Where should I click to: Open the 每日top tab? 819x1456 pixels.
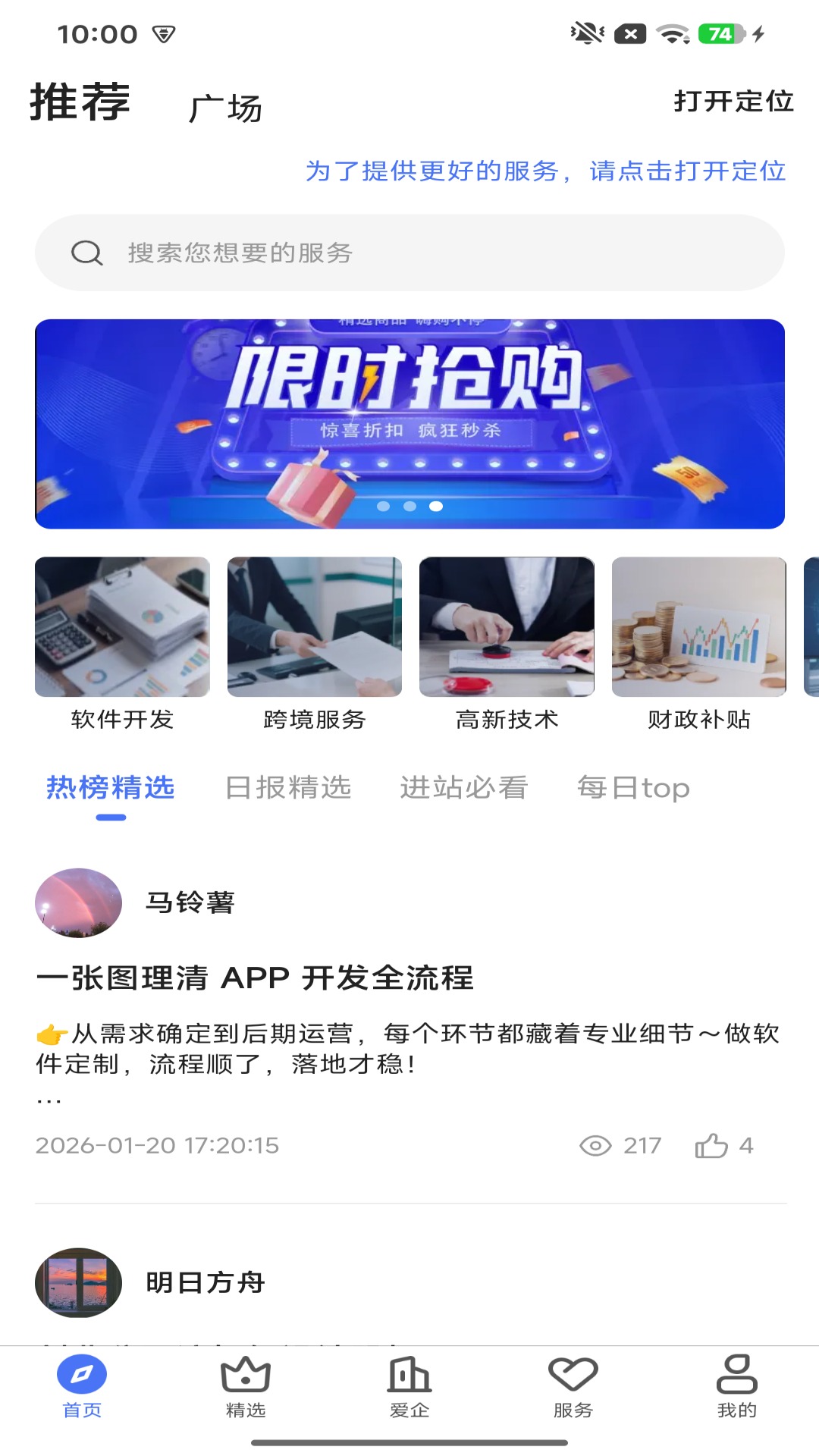(634, 787)
